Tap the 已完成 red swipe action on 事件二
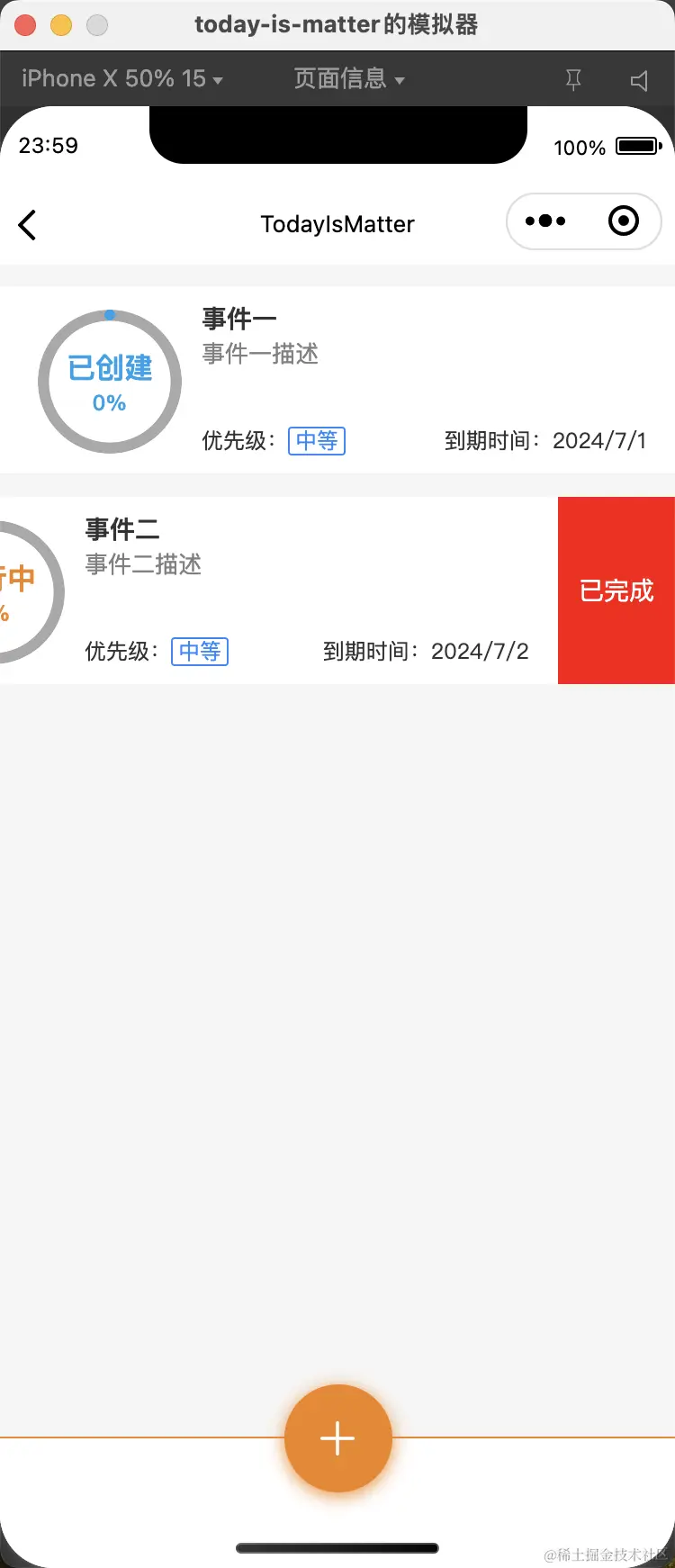This screenshot has height=1568, width=675. [616, 591]
